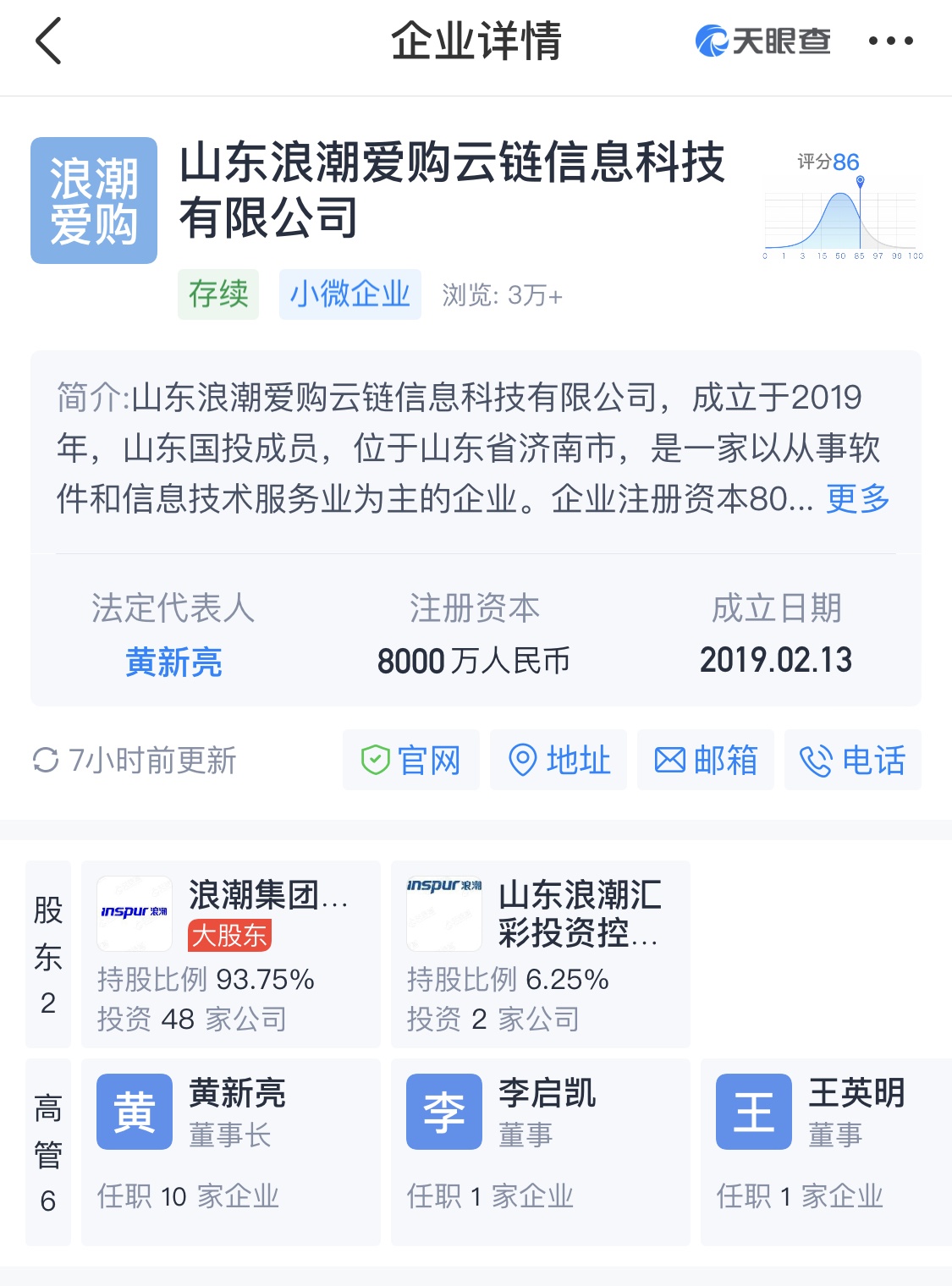
Task: Open shareholder card 山东浪潮汇彩投资控
Action: point(540,954)
